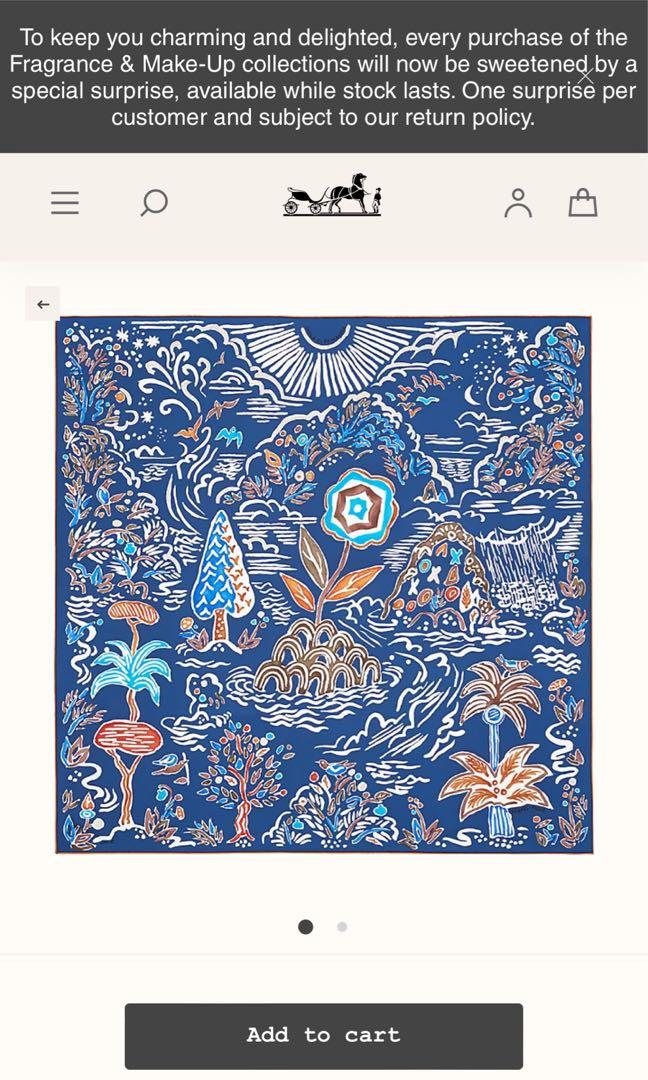Open the blue scarf product image
Image resolution: width=648 pixels, height=1080 pixels.
coord(324,585)
